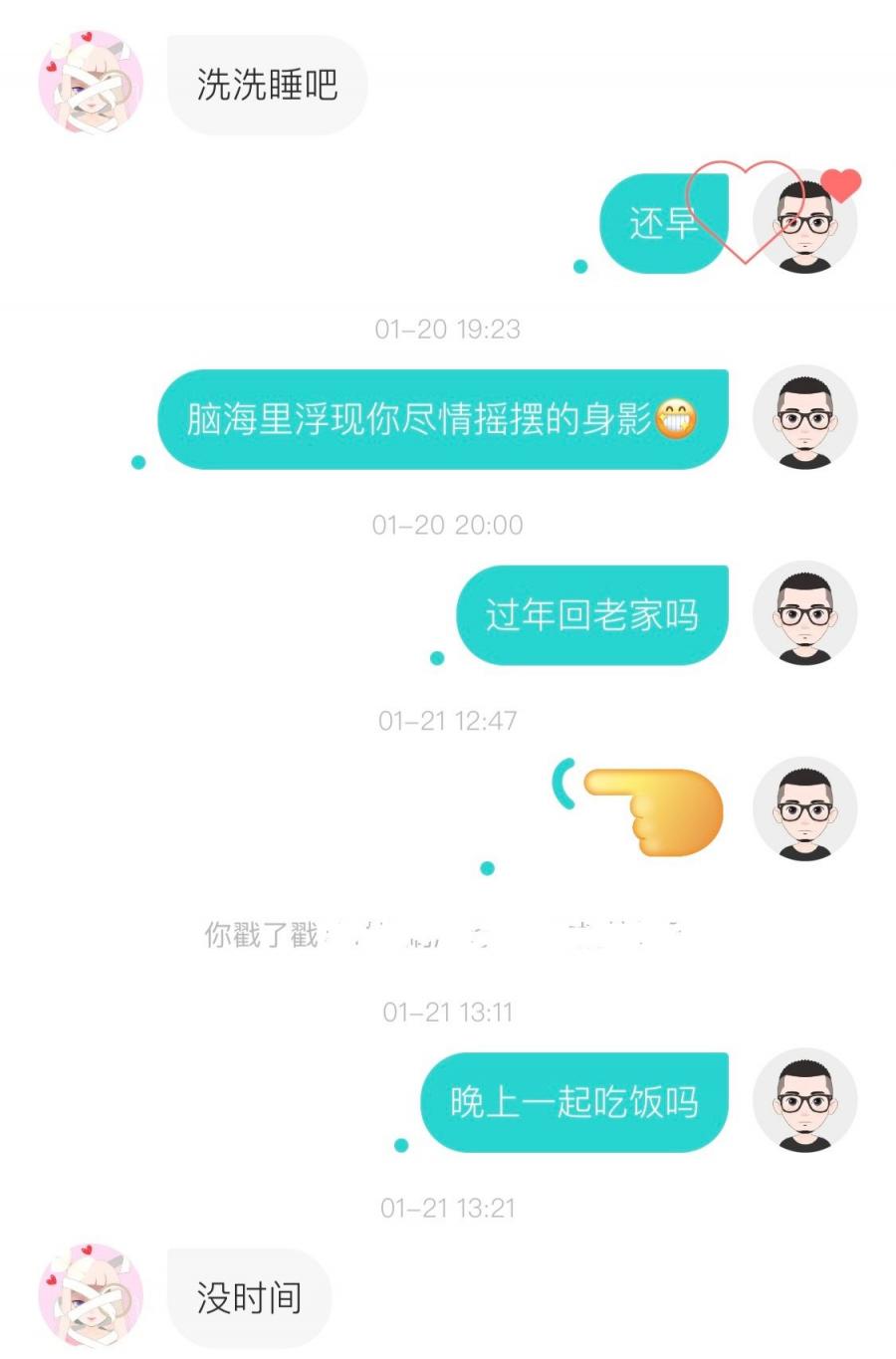Tap the glasses avatar next to 还早
The image size is (896, 1359).
(x=804, y=223)
